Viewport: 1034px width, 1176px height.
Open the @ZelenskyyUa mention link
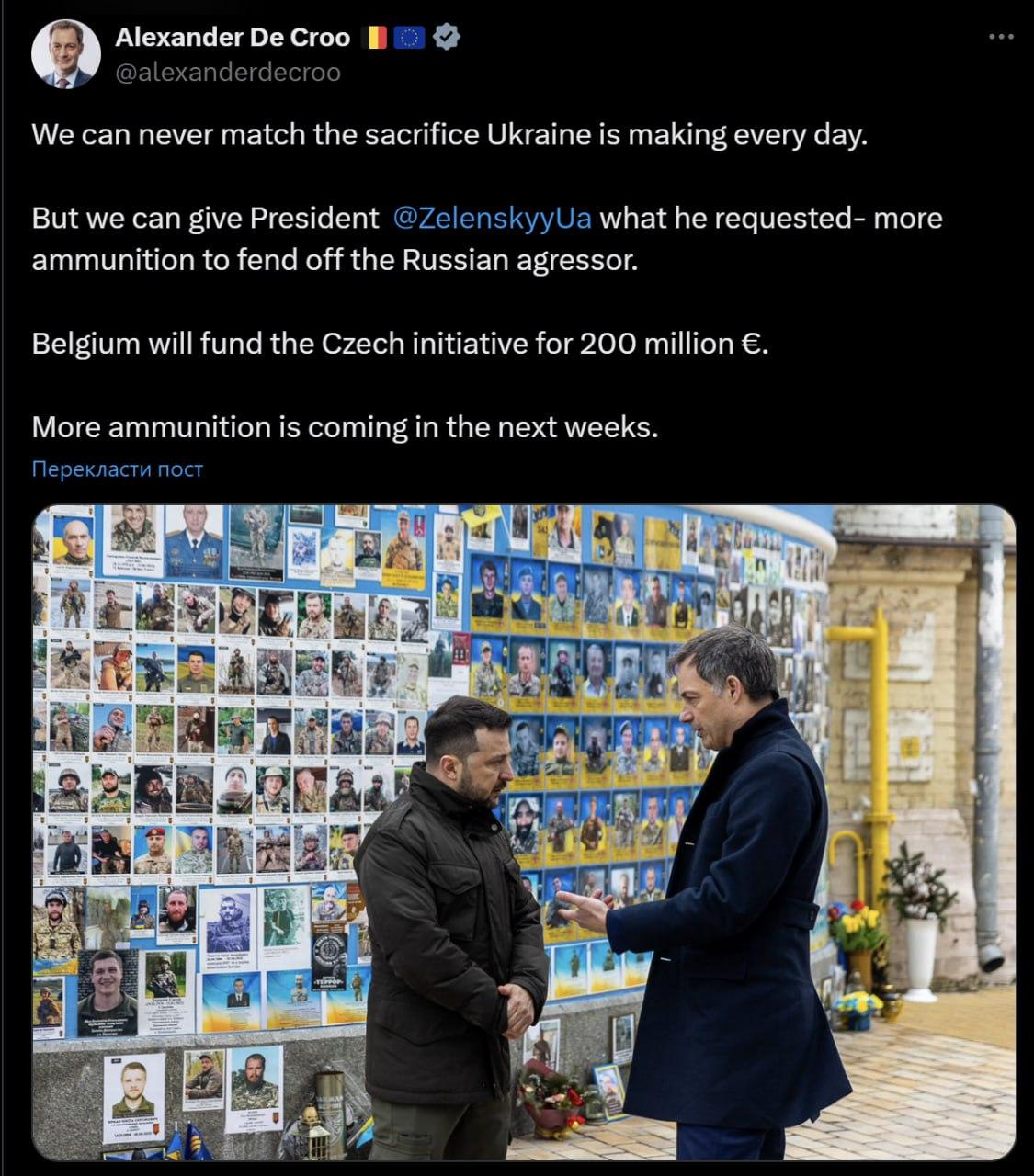pos(492,218)
